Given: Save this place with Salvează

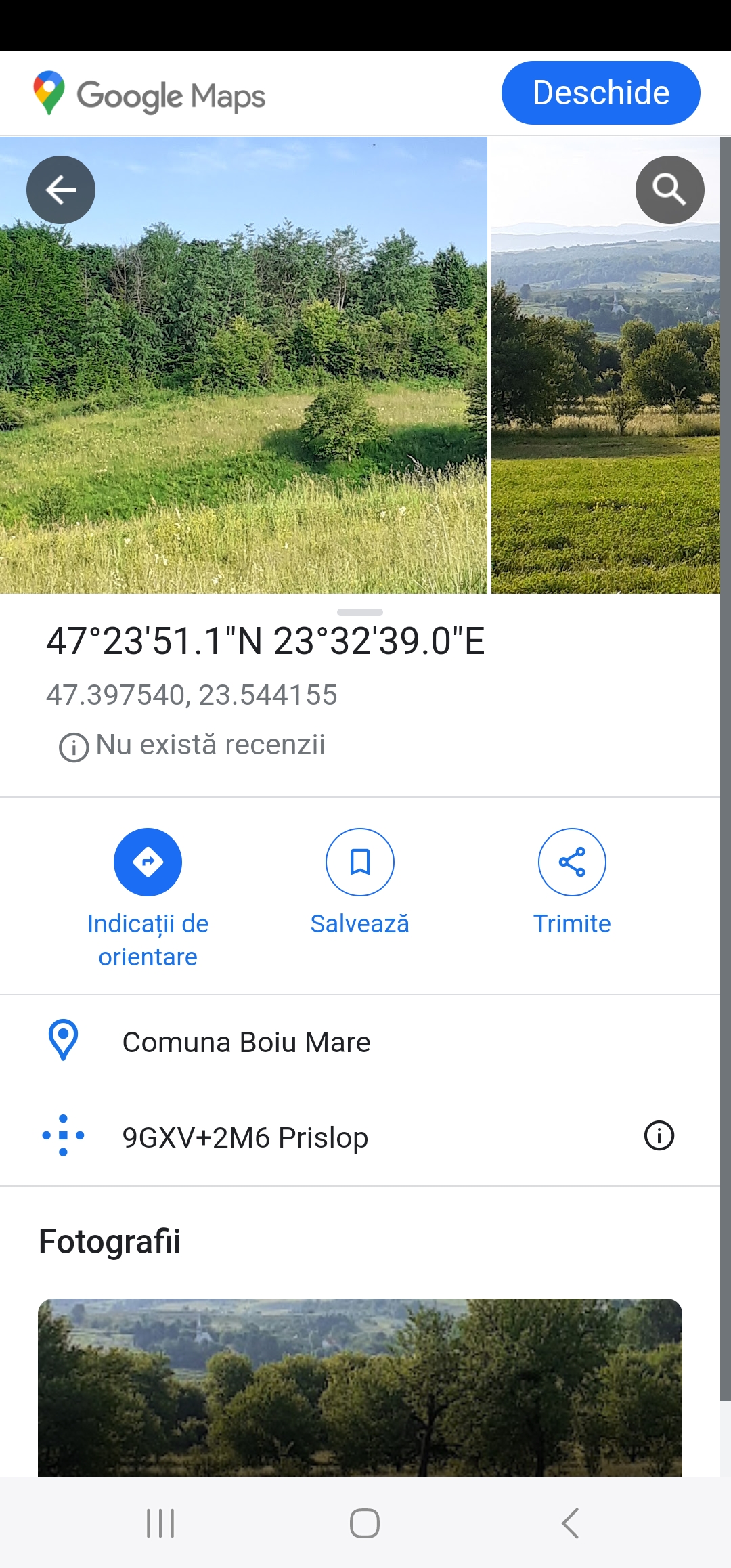Looking at the screenshot, I should pyautogui.click(x=359, y=862).
